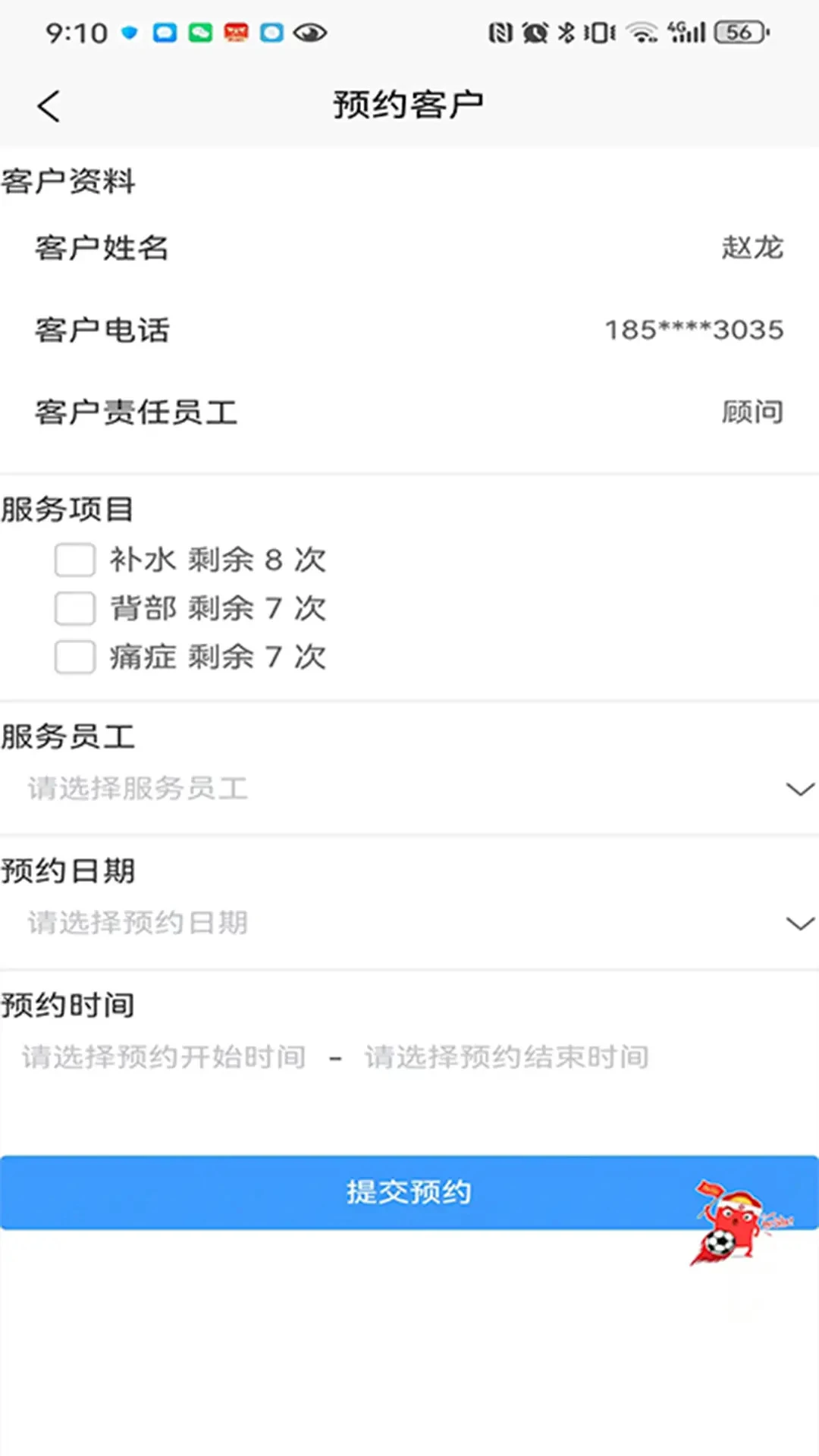Tap the Wi-Fi status icon

point(642,33)
